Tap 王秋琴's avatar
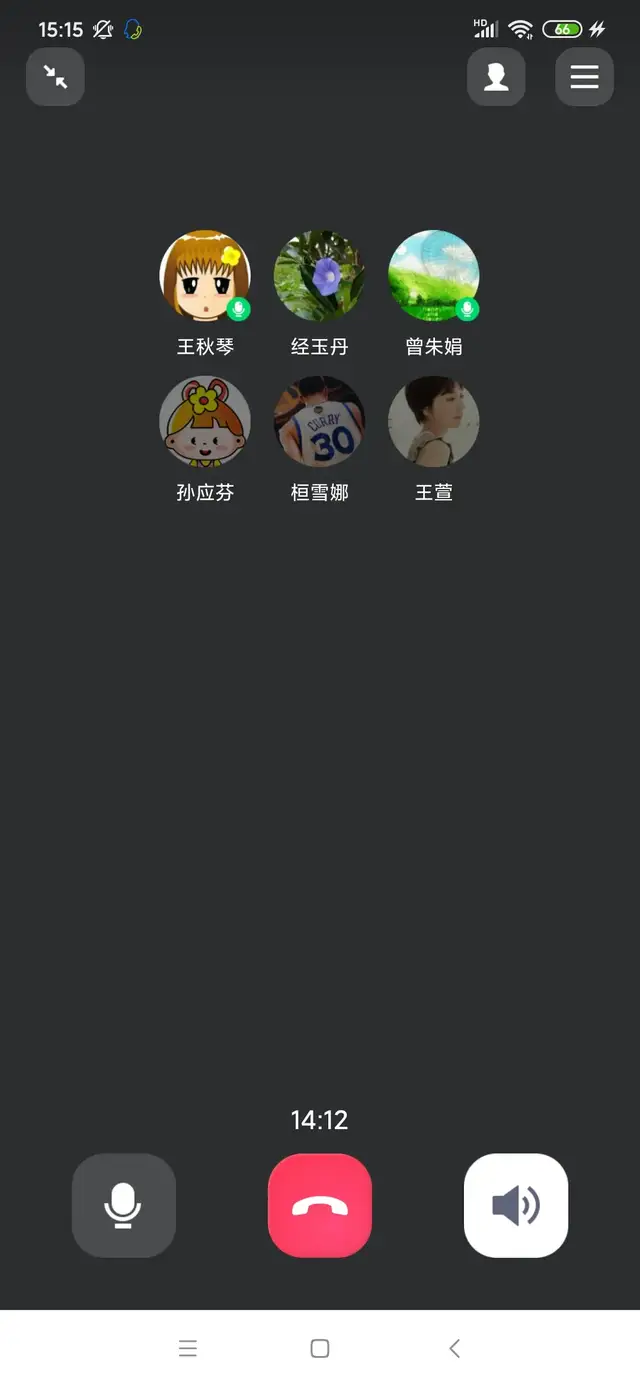This screenshot has height=1387, width=640. (x=205, y=277)
